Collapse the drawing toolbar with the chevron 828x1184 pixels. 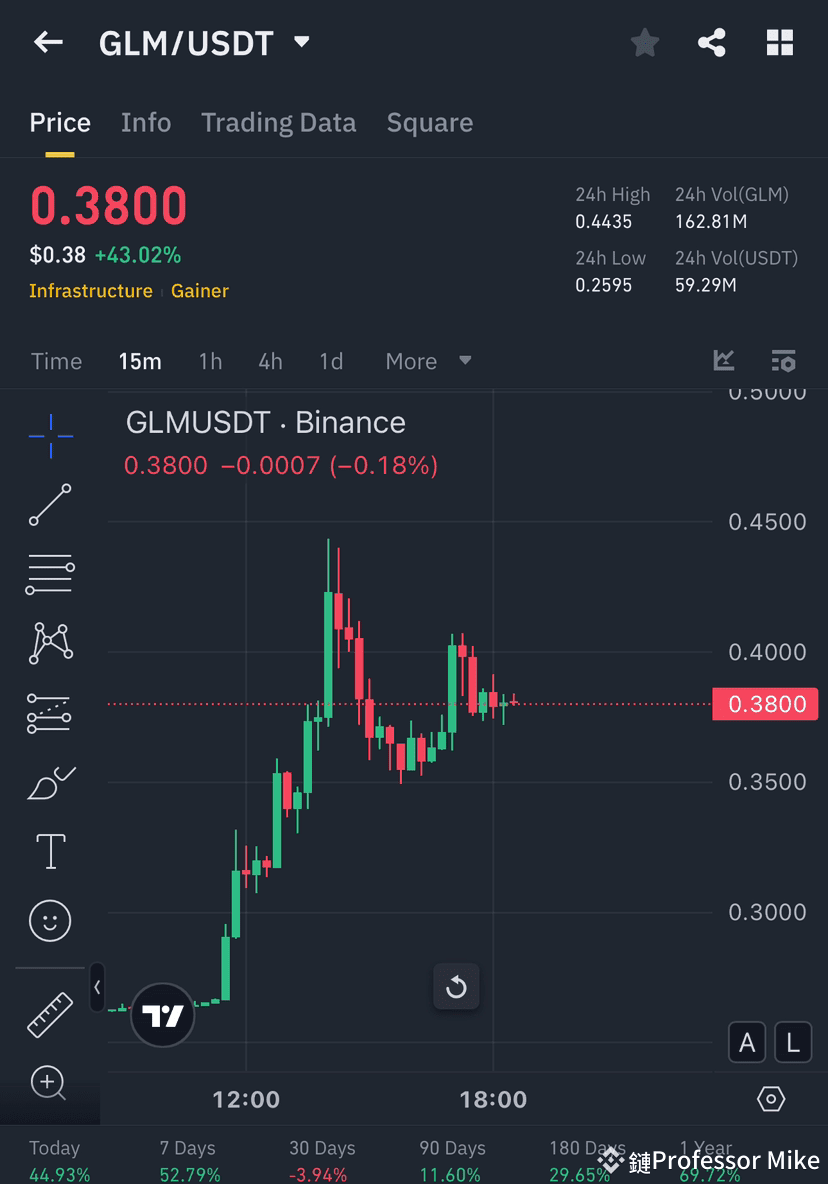point(97,987)
